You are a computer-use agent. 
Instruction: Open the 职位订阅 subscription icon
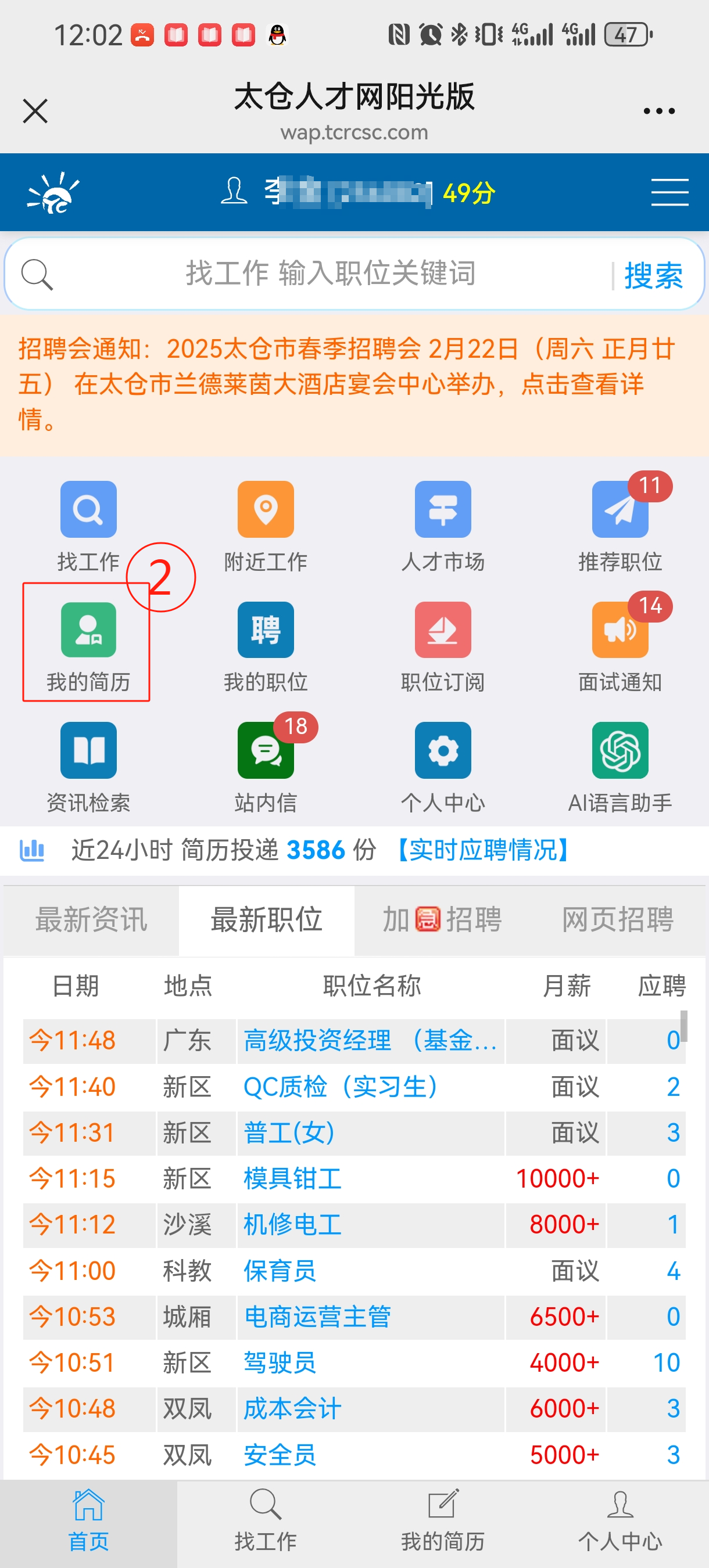[442, 630]
